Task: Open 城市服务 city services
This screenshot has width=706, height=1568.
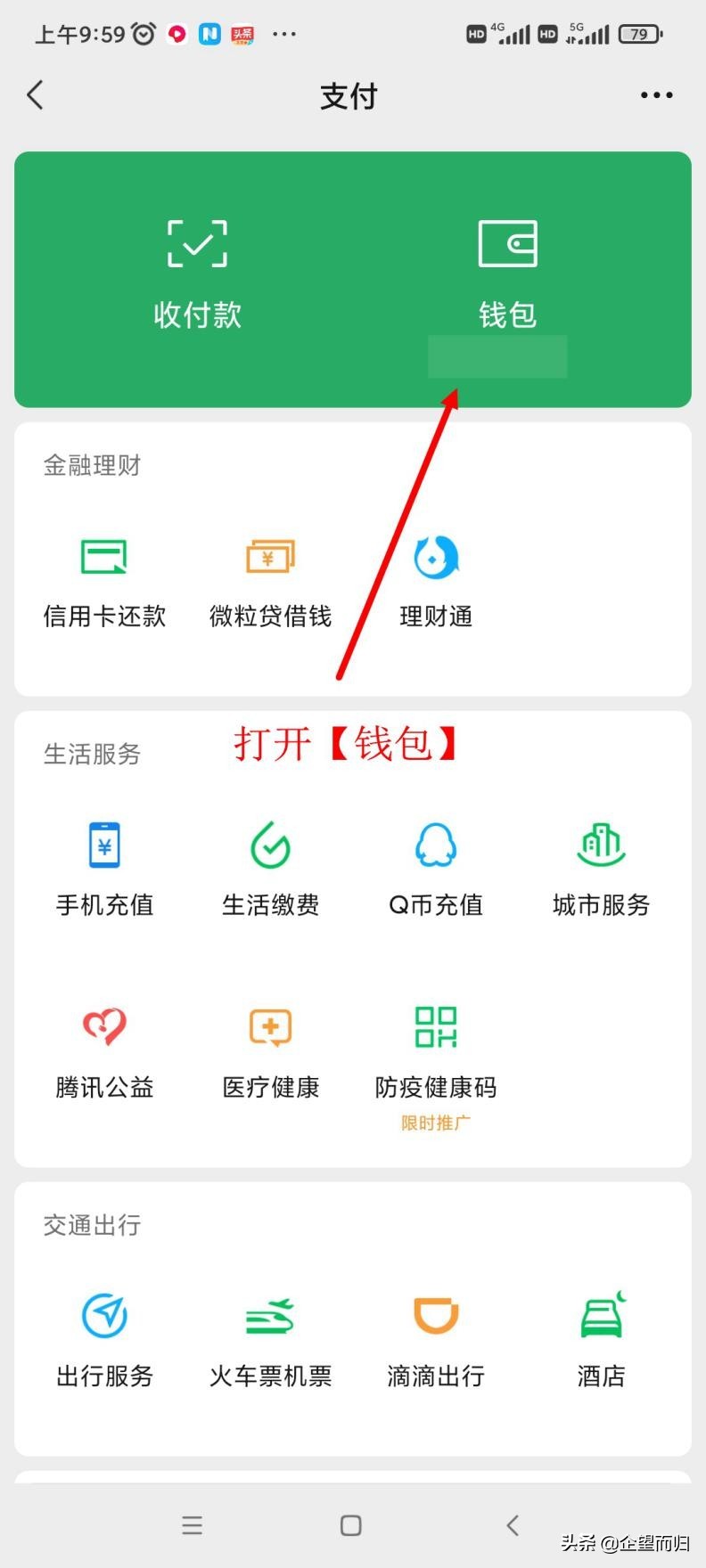Action: coord(600,869)
